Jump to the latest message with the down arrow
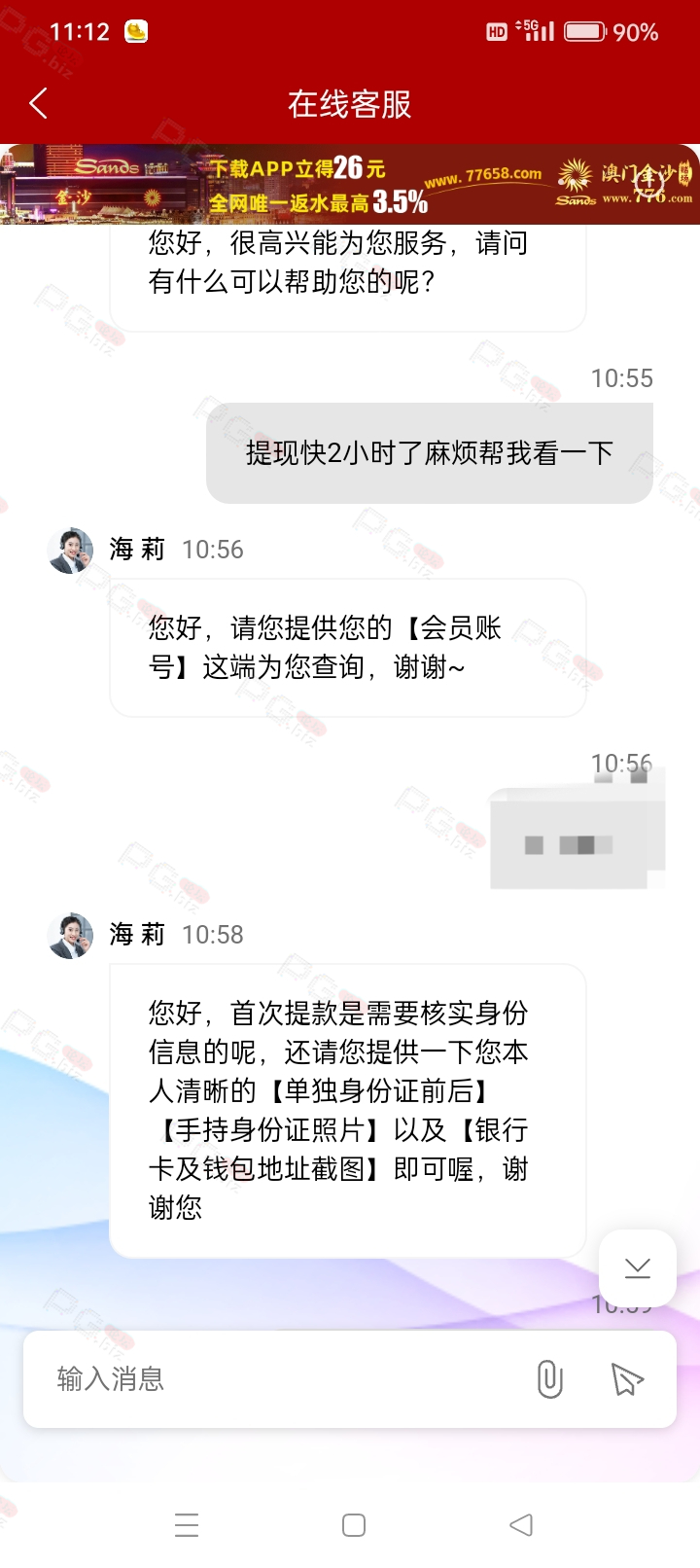This screenshot has height=1568, width=700. pos(638,1267)
